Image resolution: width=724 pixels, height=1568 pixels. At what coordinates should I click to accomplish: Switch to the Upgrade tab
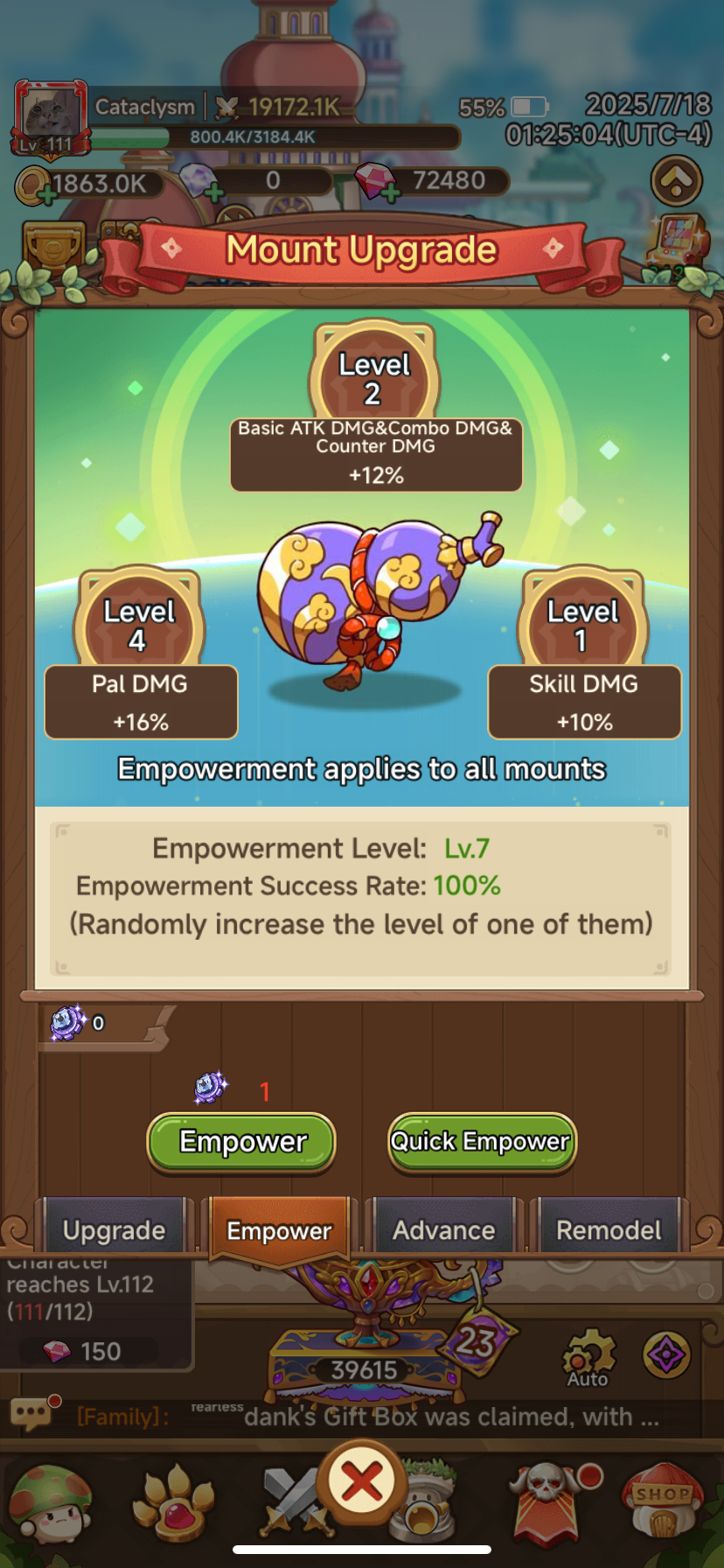(114, 1230)
